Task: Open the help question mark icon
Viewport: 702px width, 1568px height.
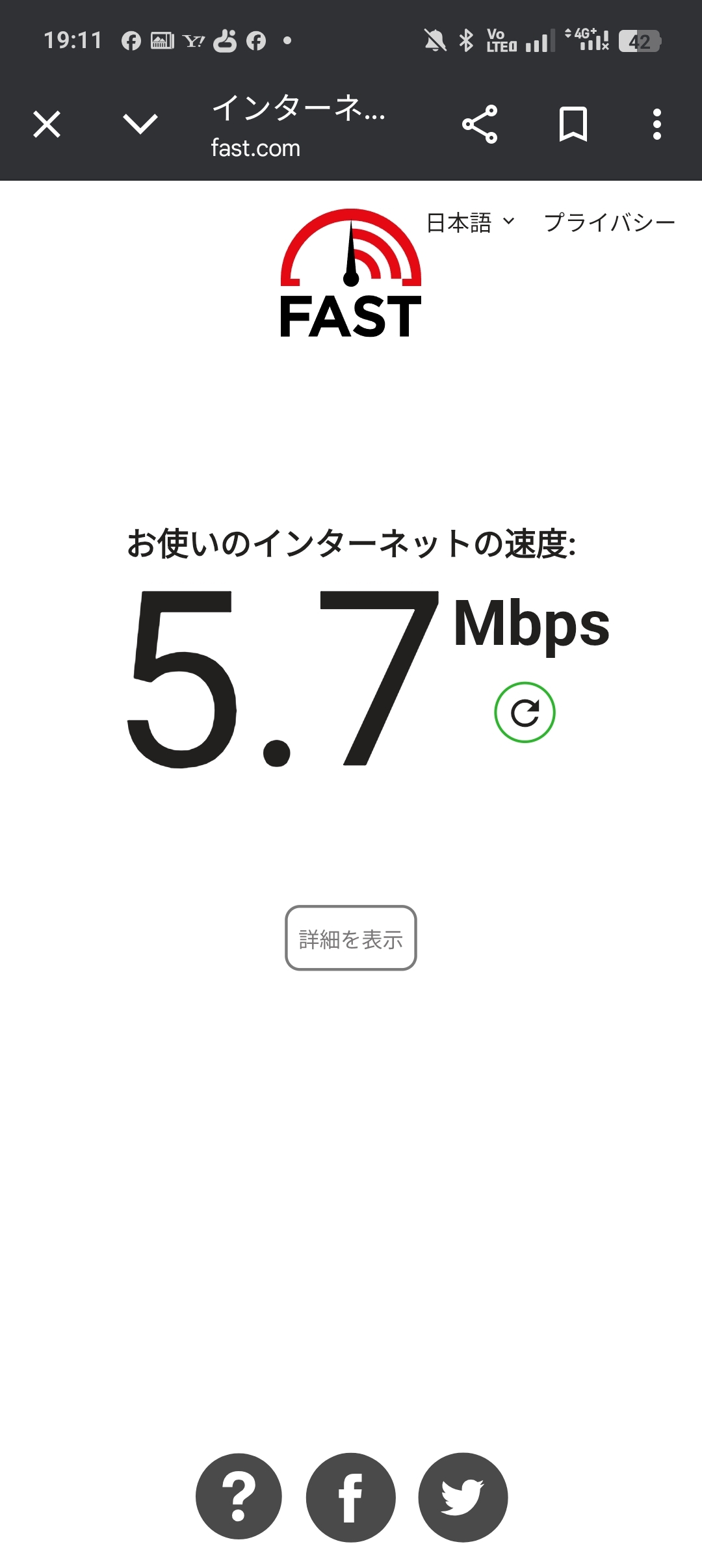Action: [x=239, y=1496]
